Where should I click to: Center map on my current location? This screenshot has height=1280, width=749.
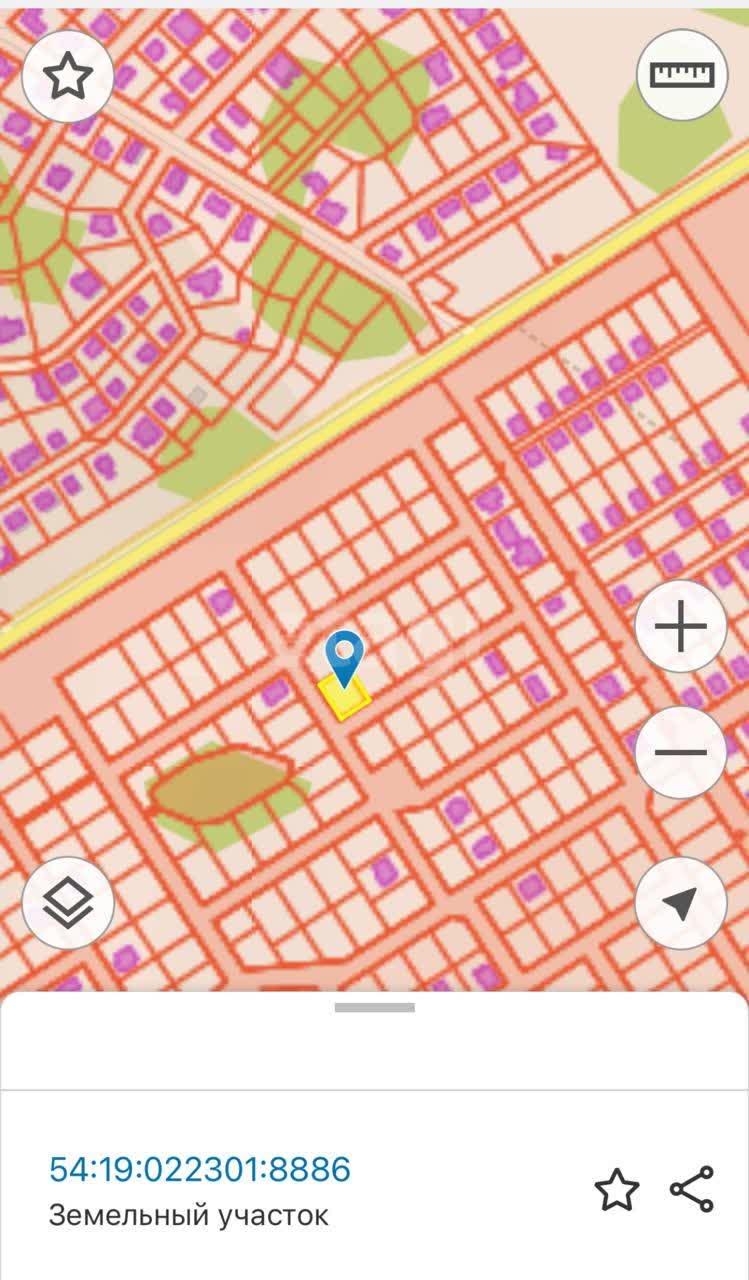(x=681, y=903)
